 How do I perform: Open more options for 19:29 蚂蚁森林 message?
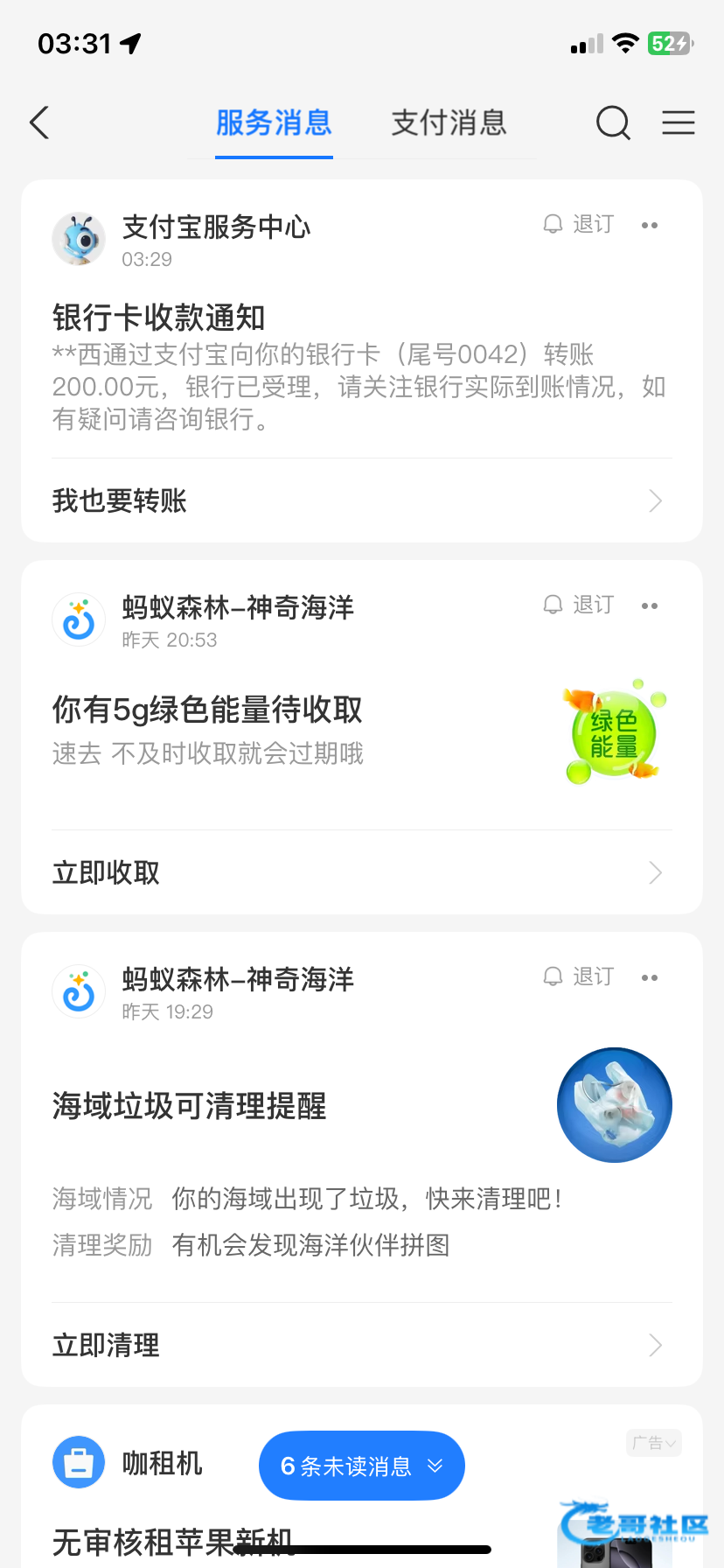tap(650, 978)
